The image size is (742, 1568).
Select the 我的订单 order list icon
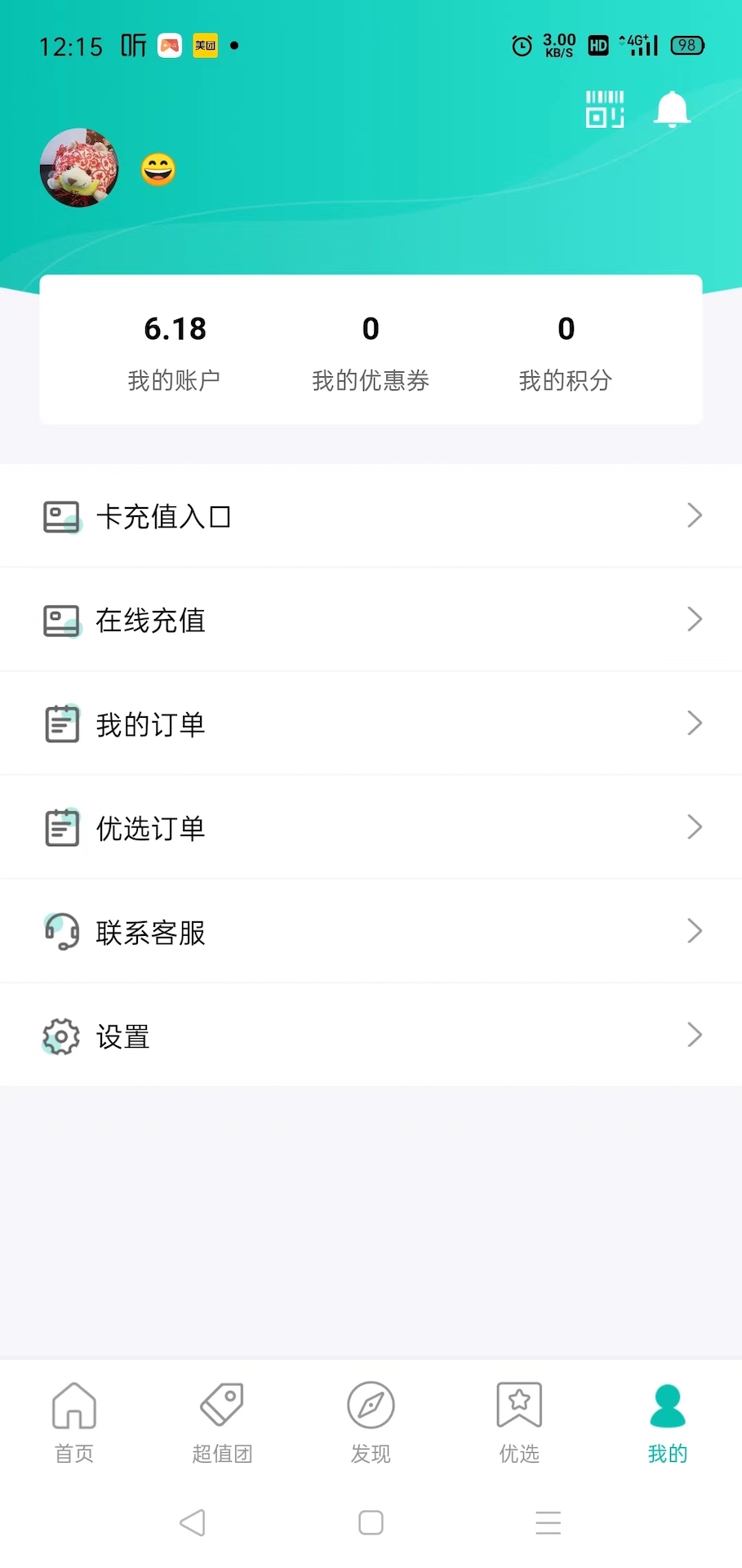[61, 723]
